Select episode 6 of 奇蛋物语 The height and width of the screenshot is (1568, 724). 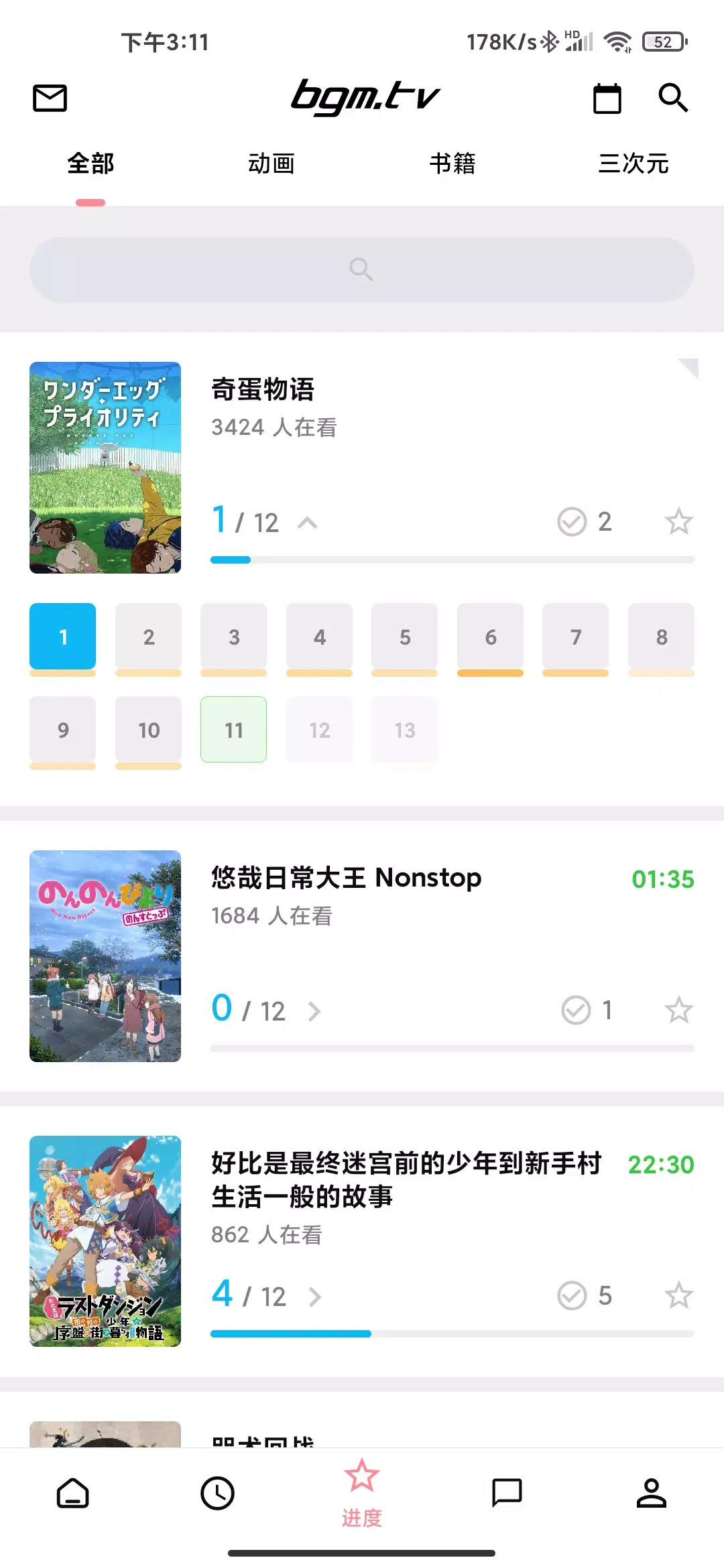click(x=491, y=637)
